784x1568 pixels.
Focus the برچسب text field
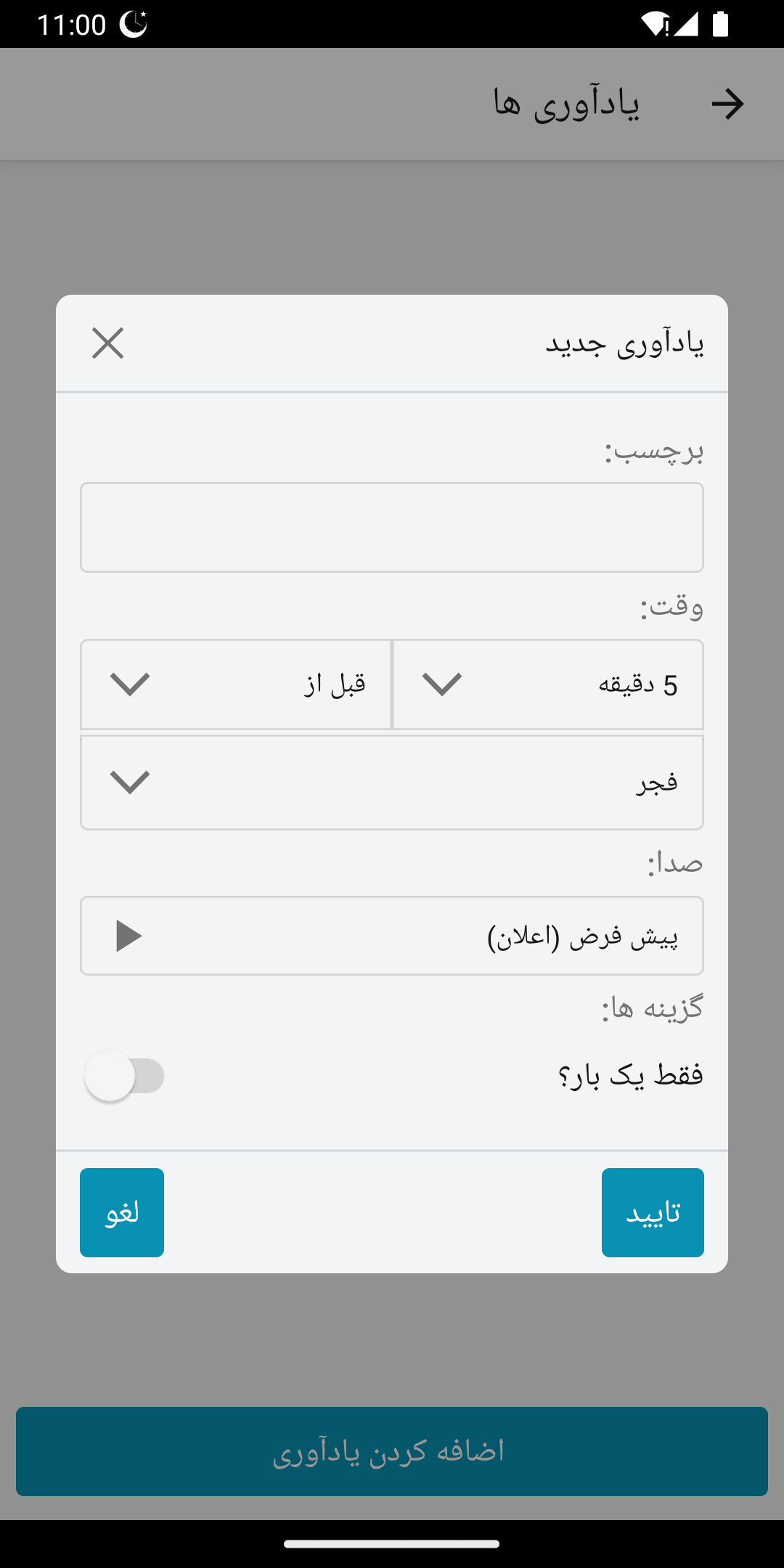(x=392, y=527)
